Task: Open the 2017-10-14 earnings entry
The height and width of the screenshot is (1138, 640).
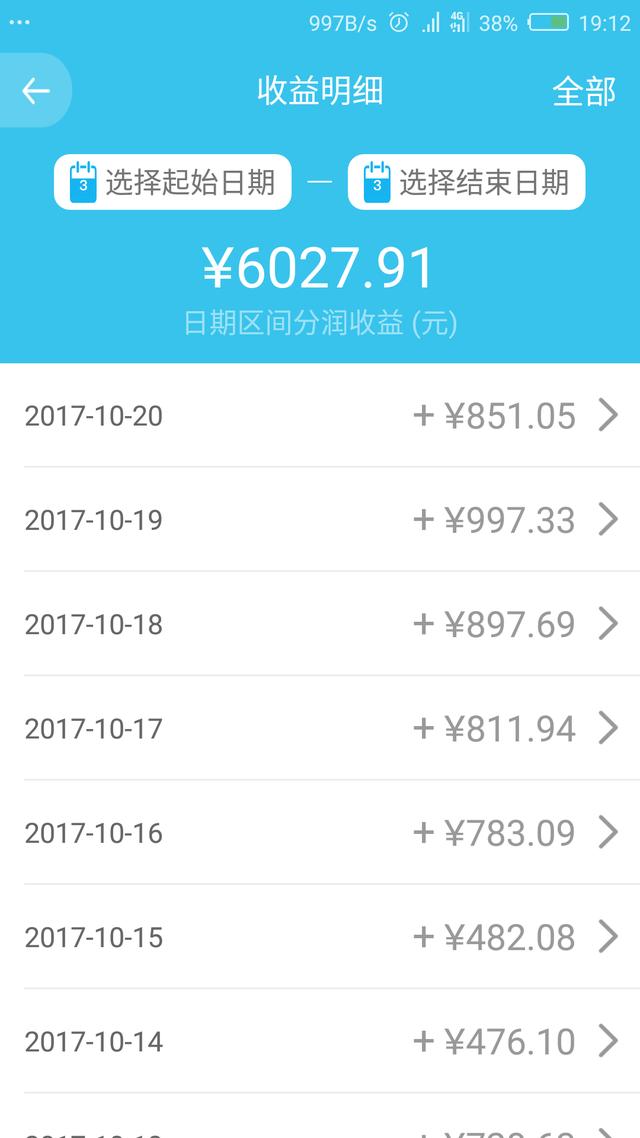Action: click(320, 1041)
